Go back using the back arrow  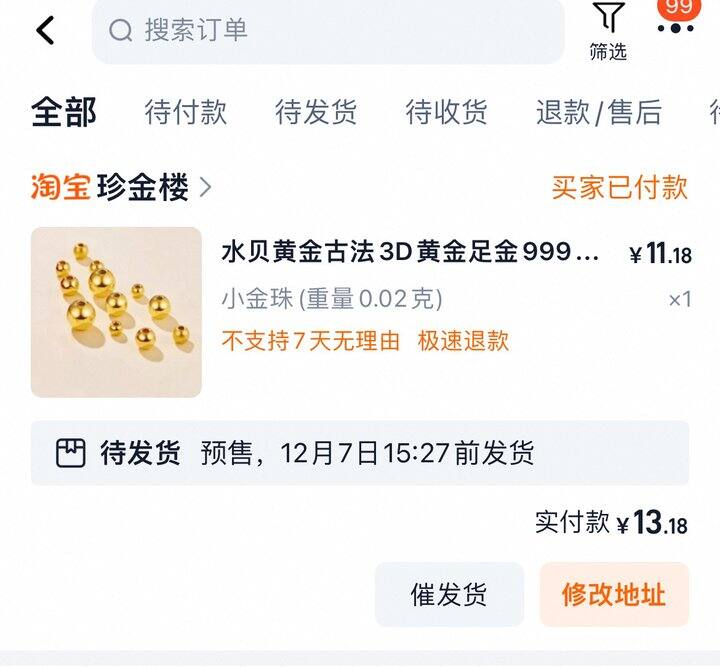click(x=45, y=30)
